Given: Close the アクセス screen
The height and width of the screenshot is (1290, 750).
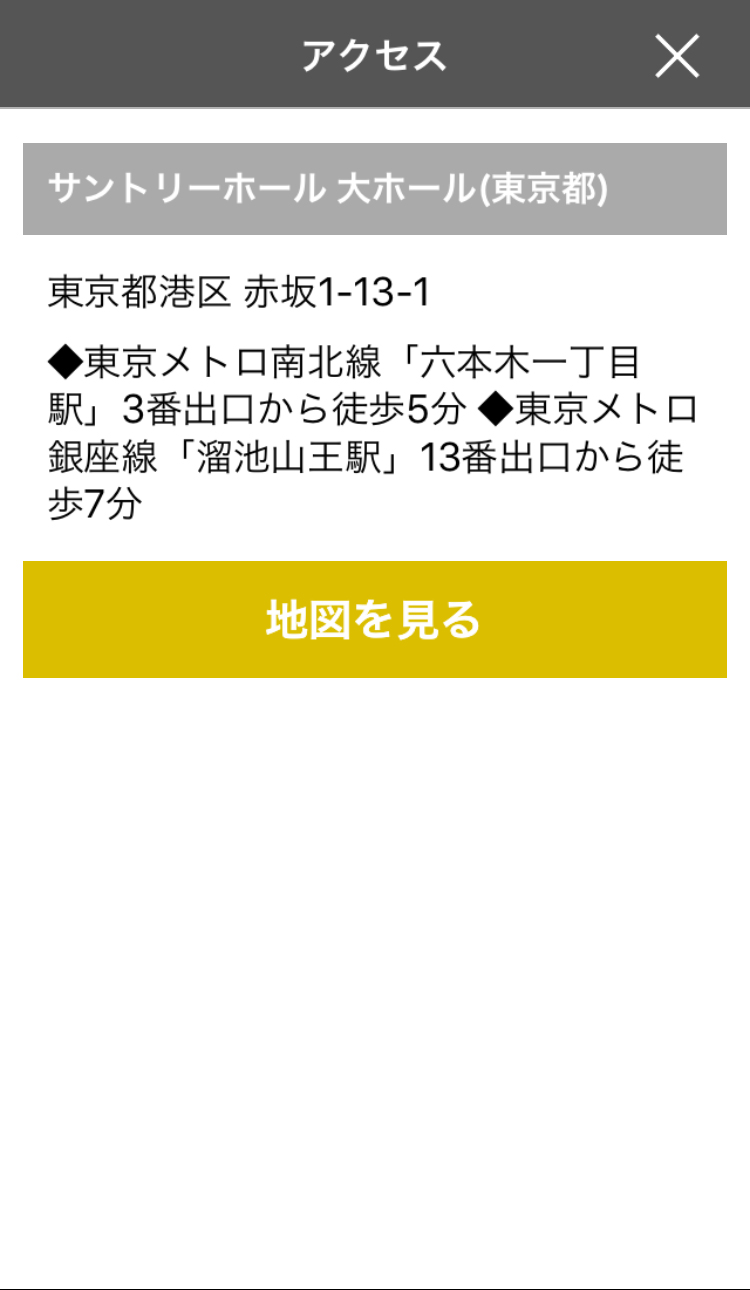Looking at the screenshot, I should pos(677,56).
